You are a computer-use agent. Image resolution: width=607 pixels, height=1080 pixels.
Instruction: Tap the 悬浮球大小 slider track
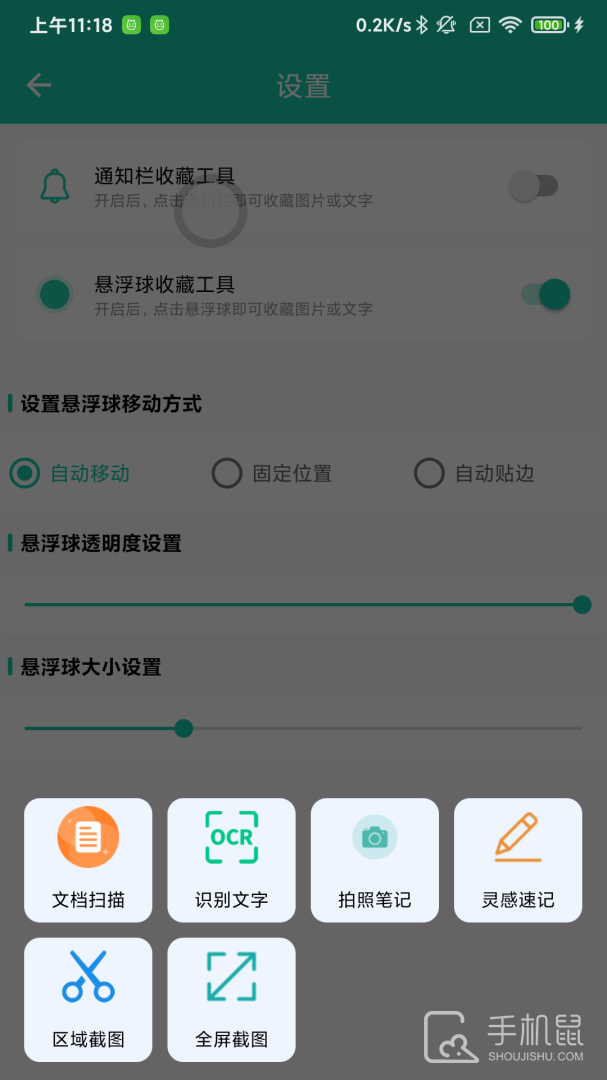pyautogui.click(x=303, y=728)
